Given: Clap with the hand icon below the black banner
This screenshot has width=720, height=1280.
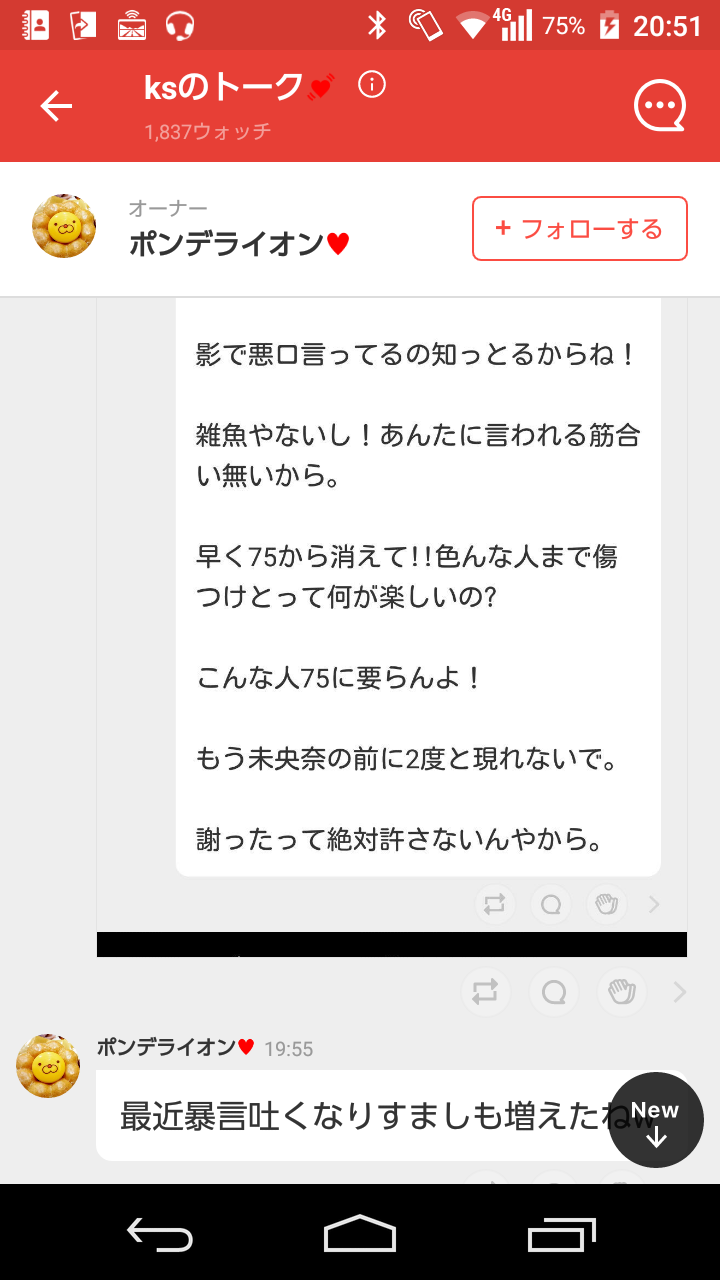Looking at the screenshot, I should (622, 992).
